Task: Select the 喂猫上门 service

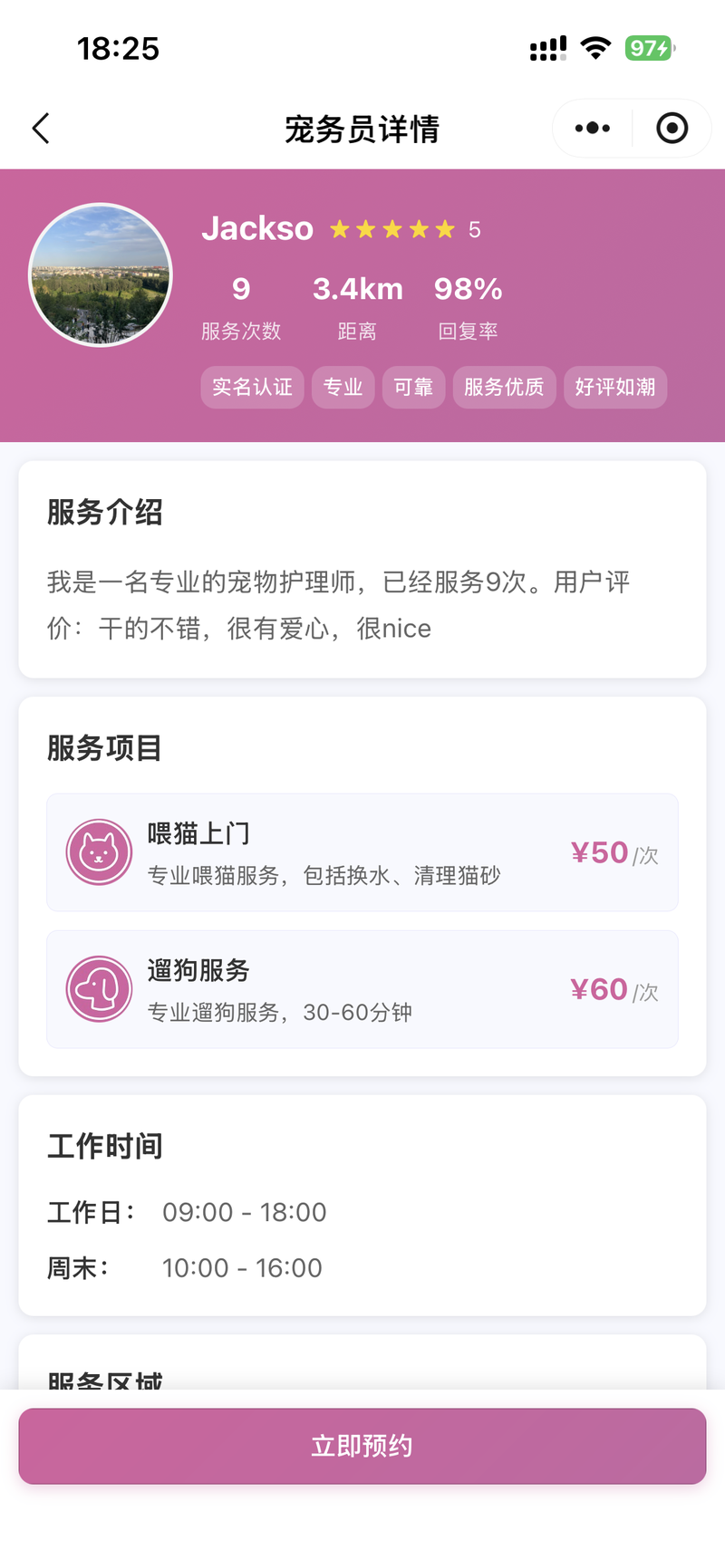Action: click(x=362, y=852)
